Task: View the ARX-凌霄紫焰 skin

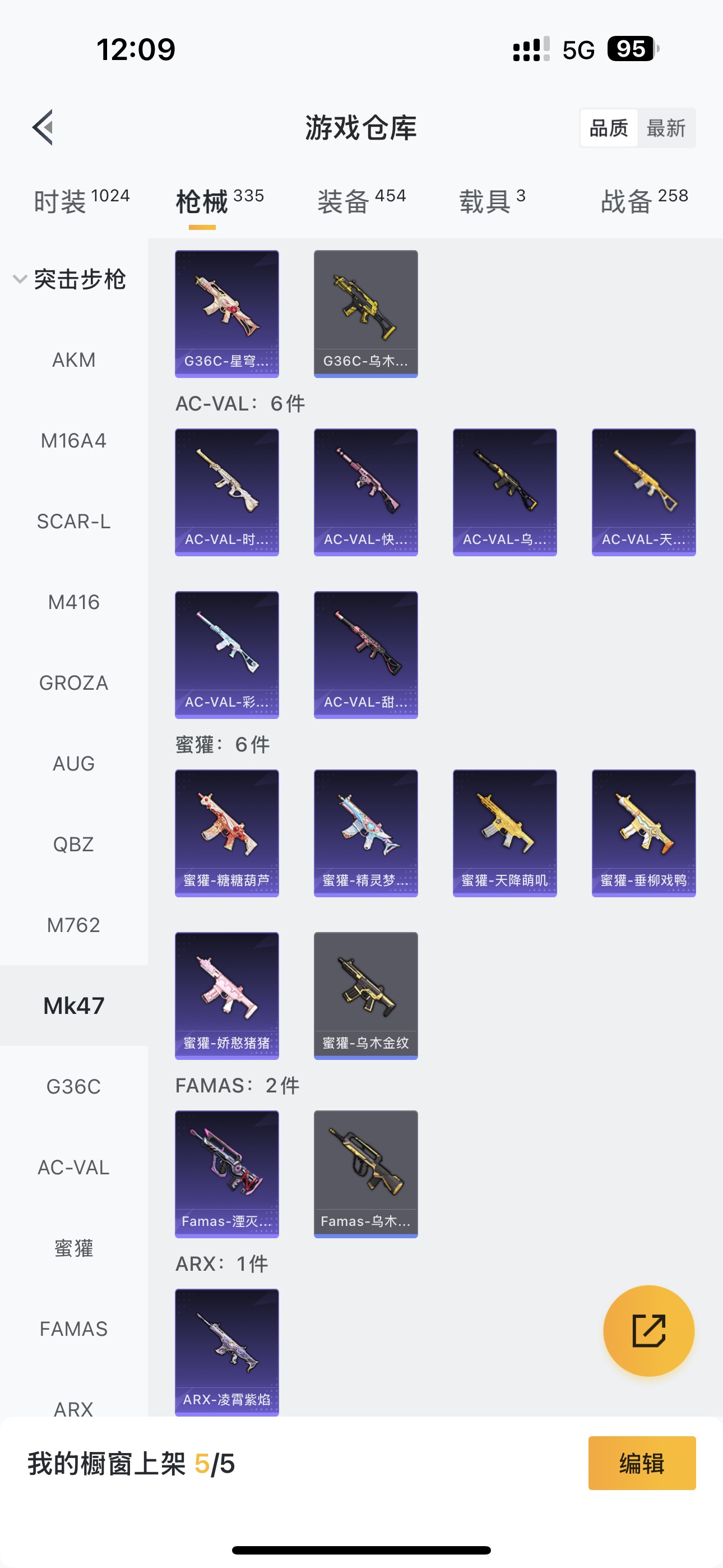Action: (x=227, y=1352)
